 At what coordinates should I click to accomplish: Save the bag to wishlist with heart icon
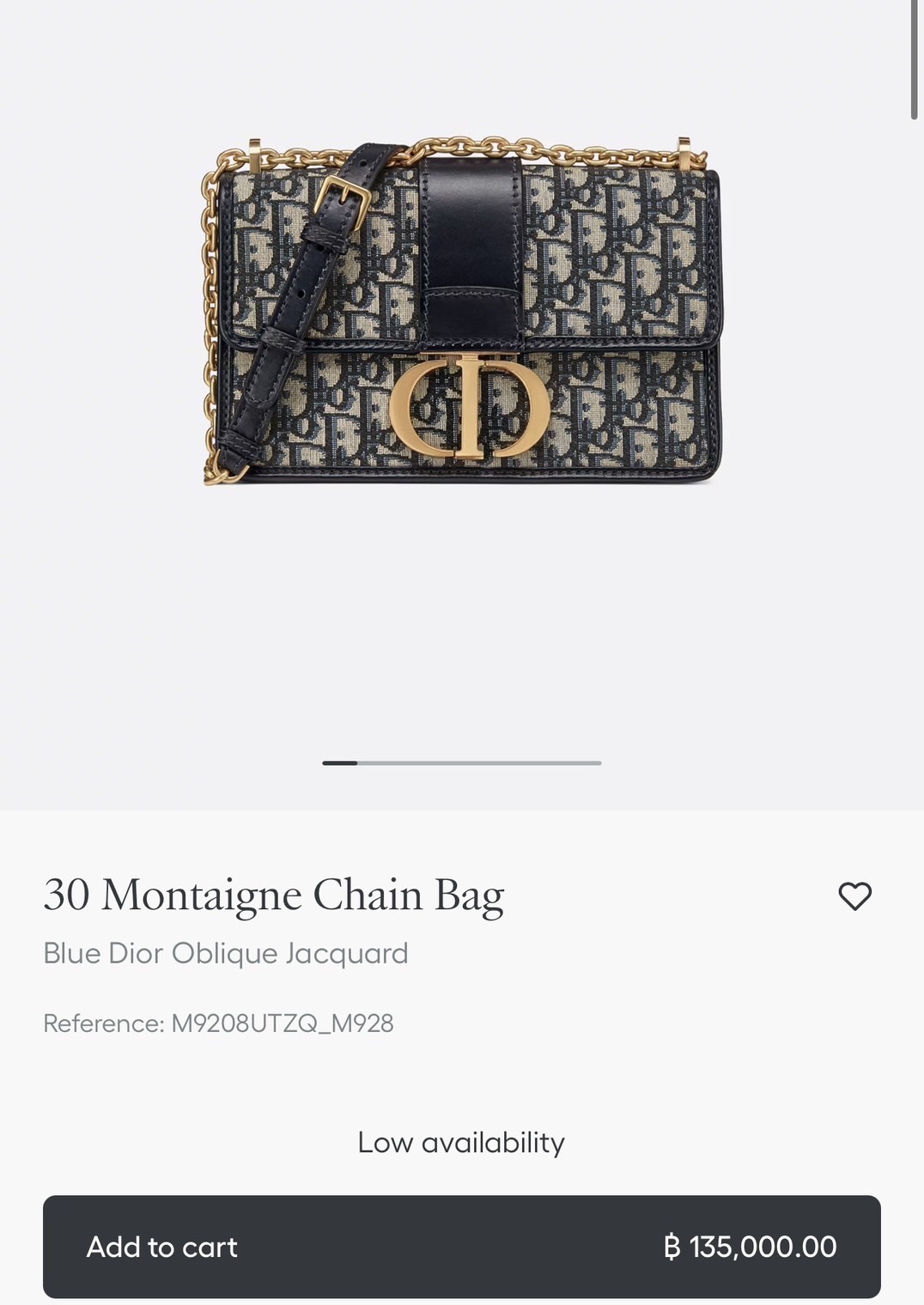coord(854,895)
